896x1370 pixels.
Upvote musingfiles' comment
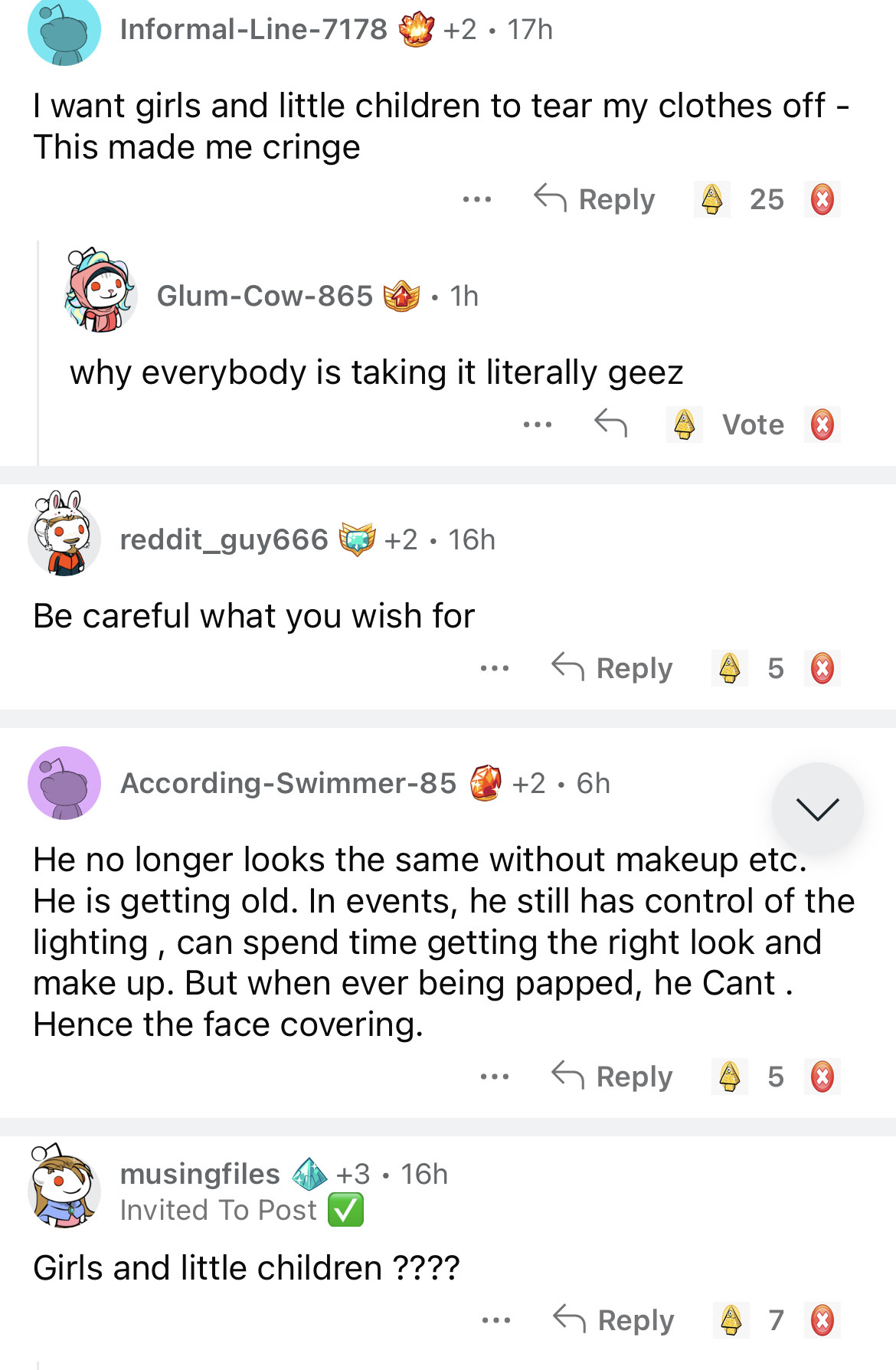point(731,1319)
